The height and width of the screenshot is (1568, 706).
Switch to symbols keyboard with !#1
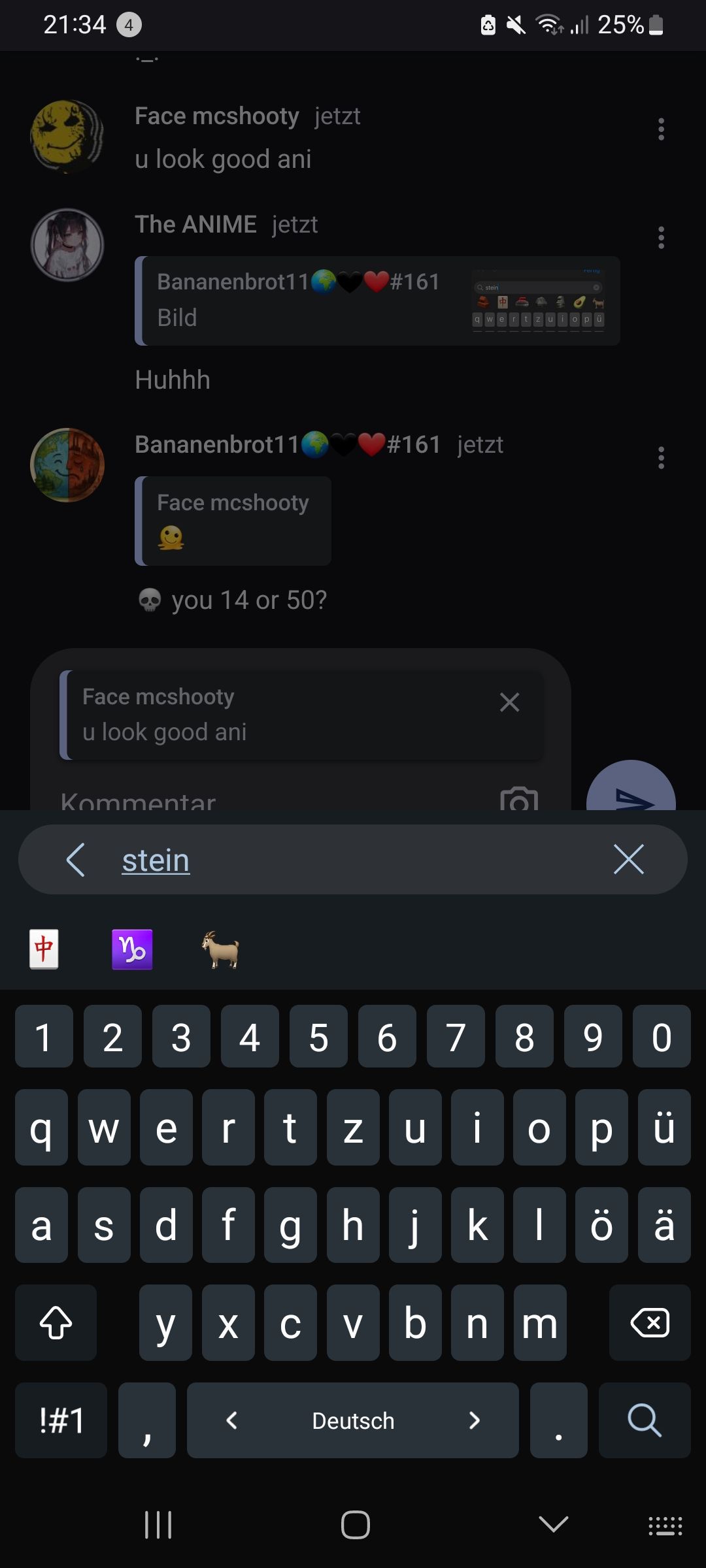(x=61, y=1420)
